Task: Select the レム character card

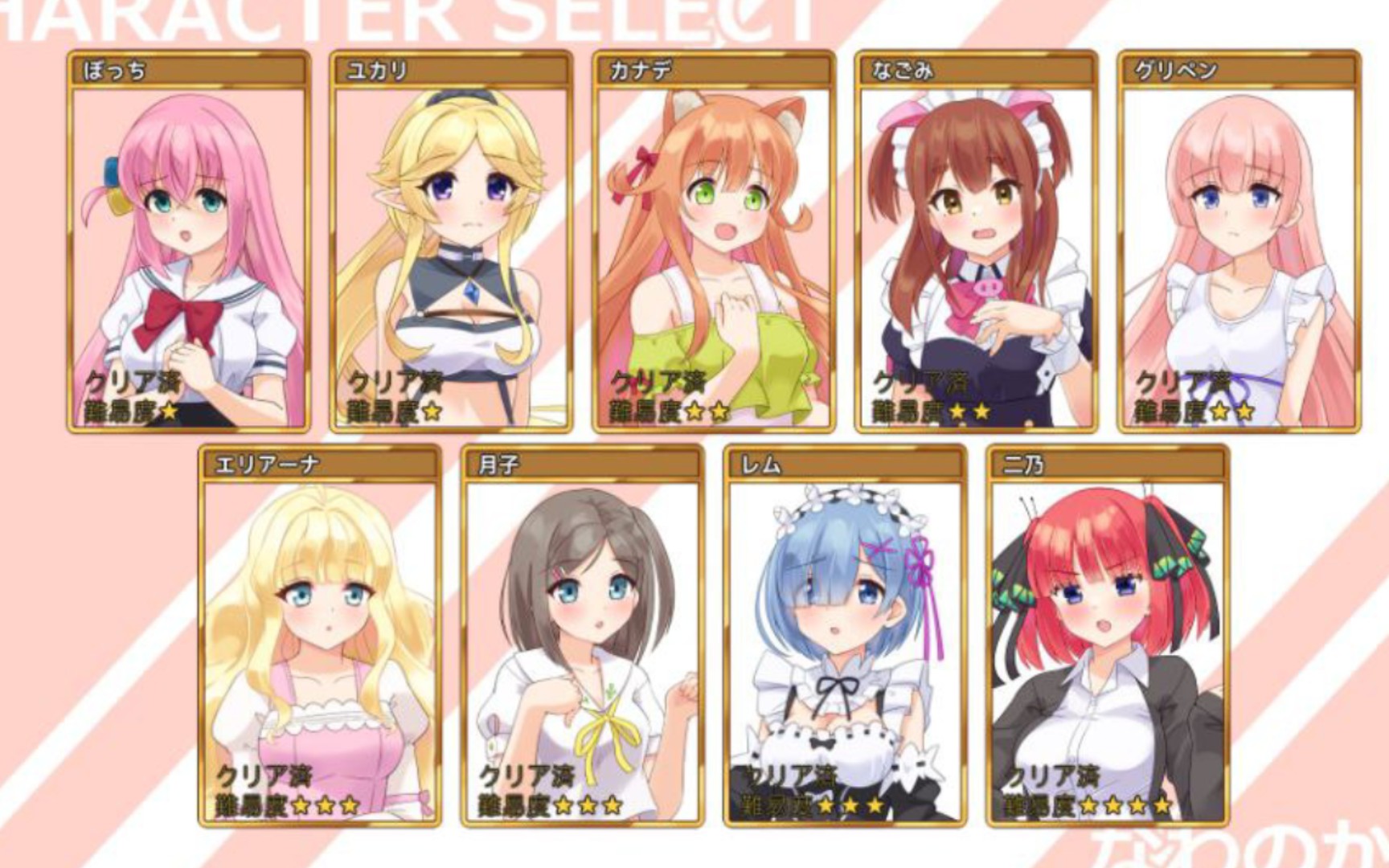Action: (x=845, y=635)
